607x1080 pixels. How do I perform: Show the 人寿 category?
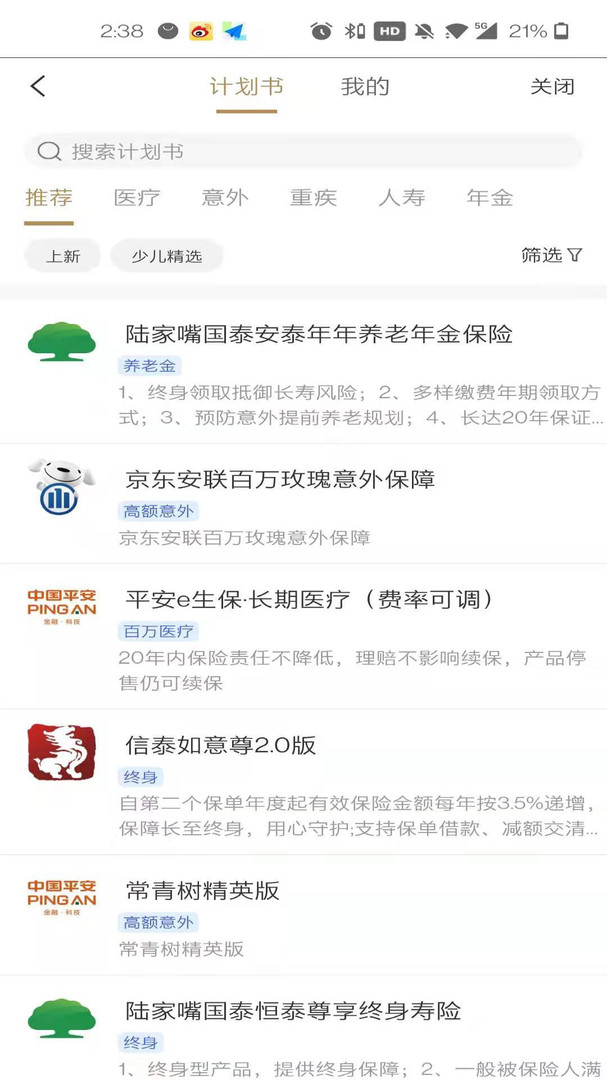(402, 198)
